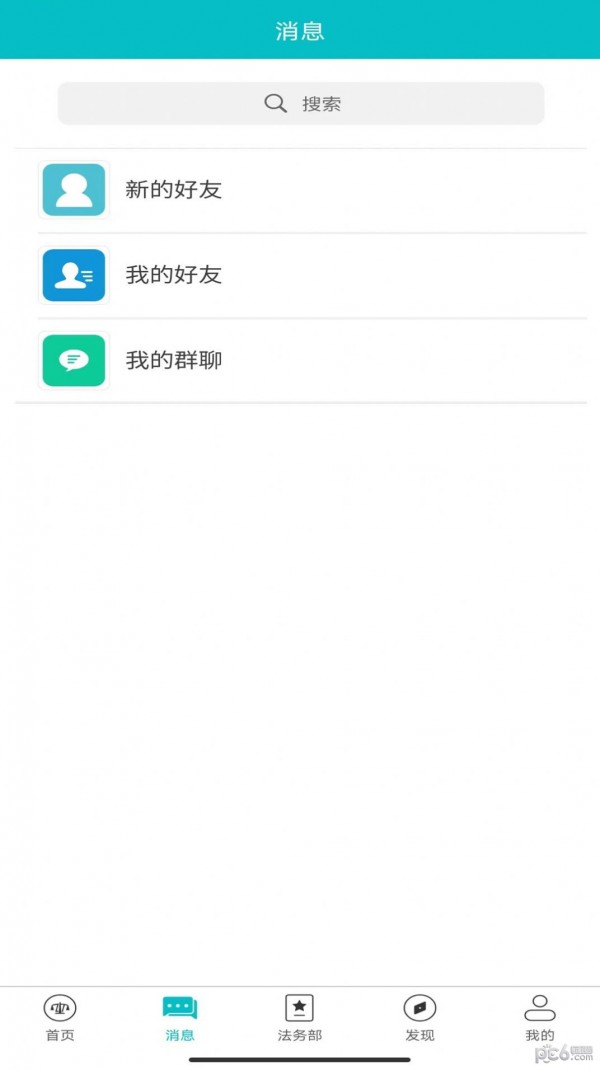Open the 我的 profile tab
Viewport: 600px width, 1070px height.
click(540, 1018)
